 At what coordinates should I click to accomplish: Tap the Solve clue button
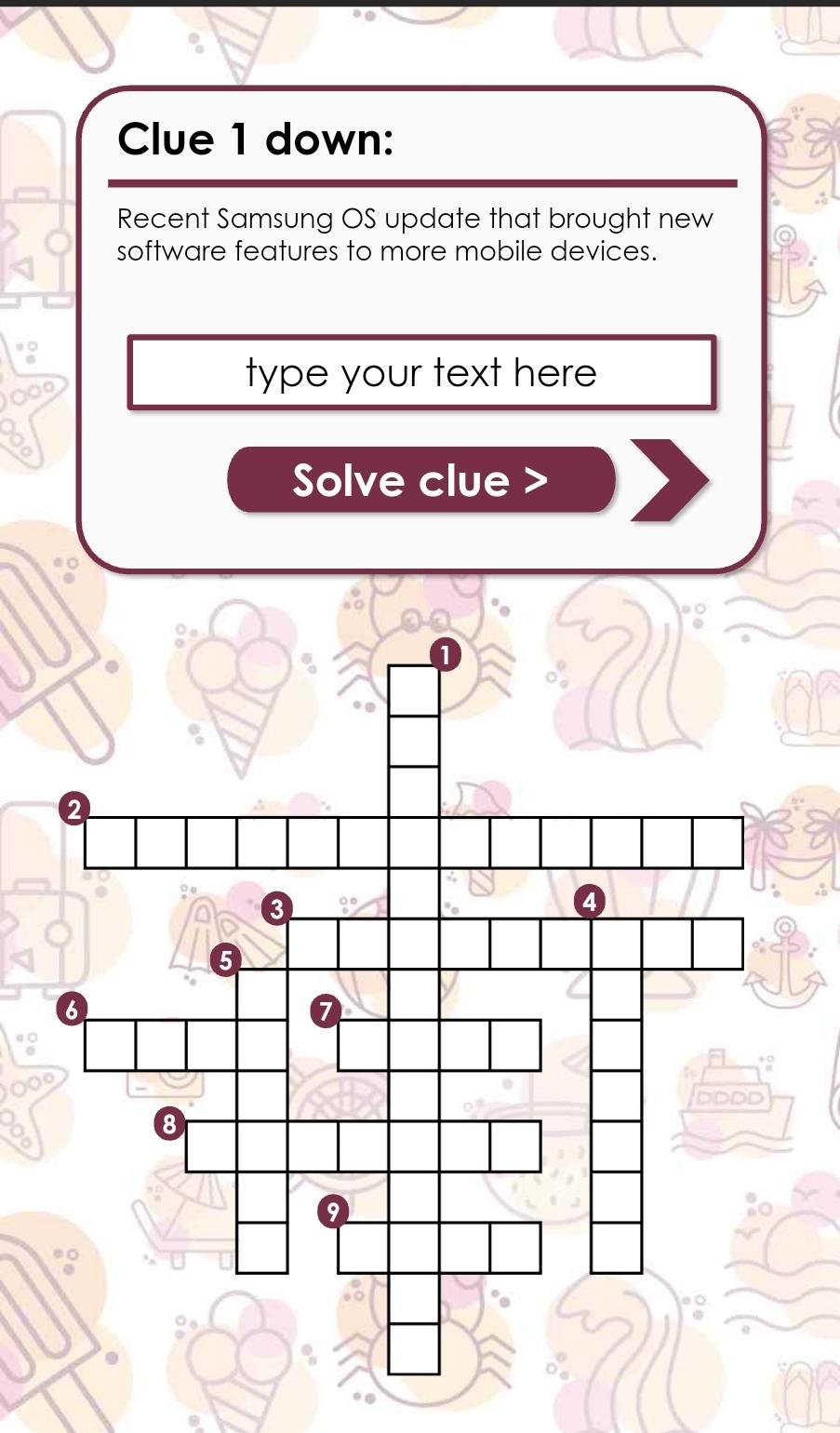point(420,480)
